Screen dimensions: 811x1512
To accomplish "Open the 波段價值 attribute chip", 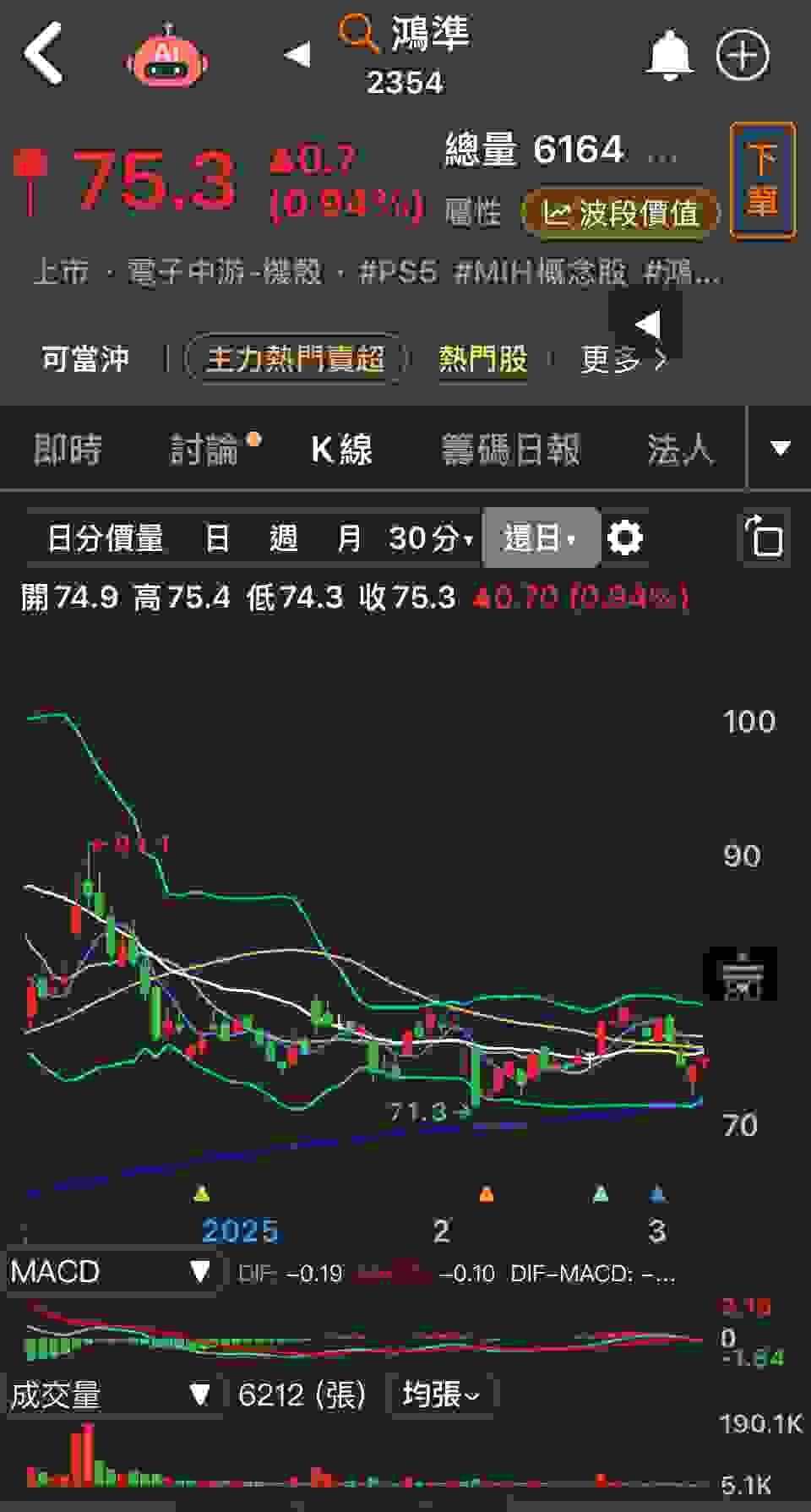I will (x=620, y=213).
